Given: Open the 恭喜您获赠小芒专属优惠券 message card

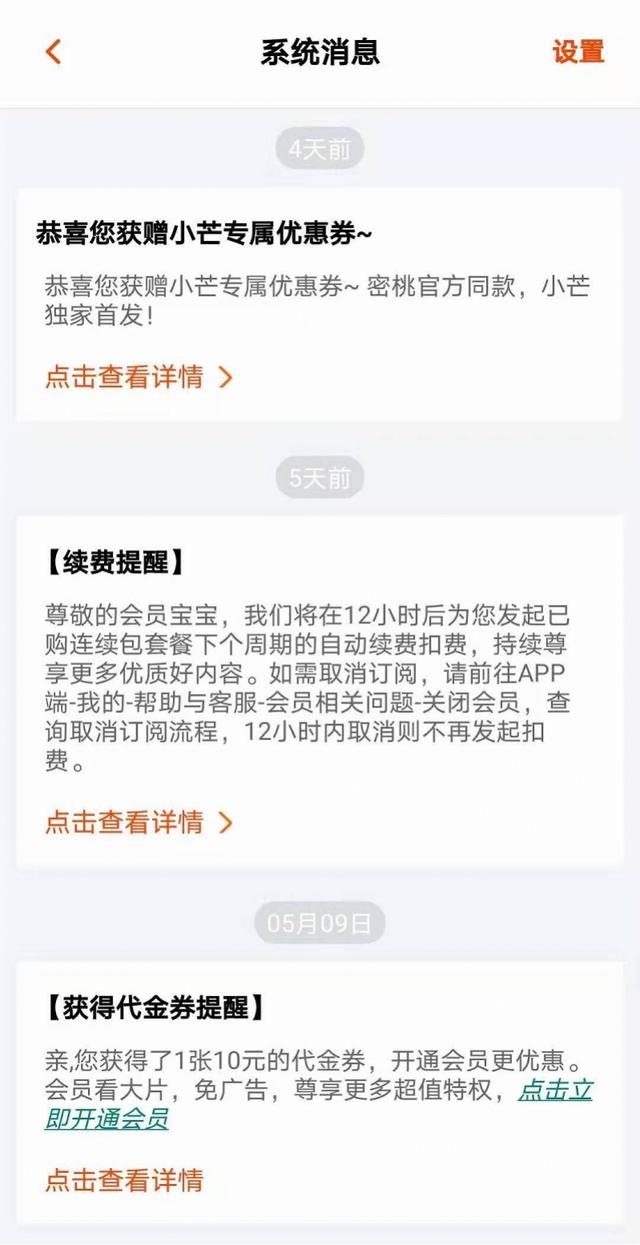Looking at the screenshot, I should click(320, 304).
